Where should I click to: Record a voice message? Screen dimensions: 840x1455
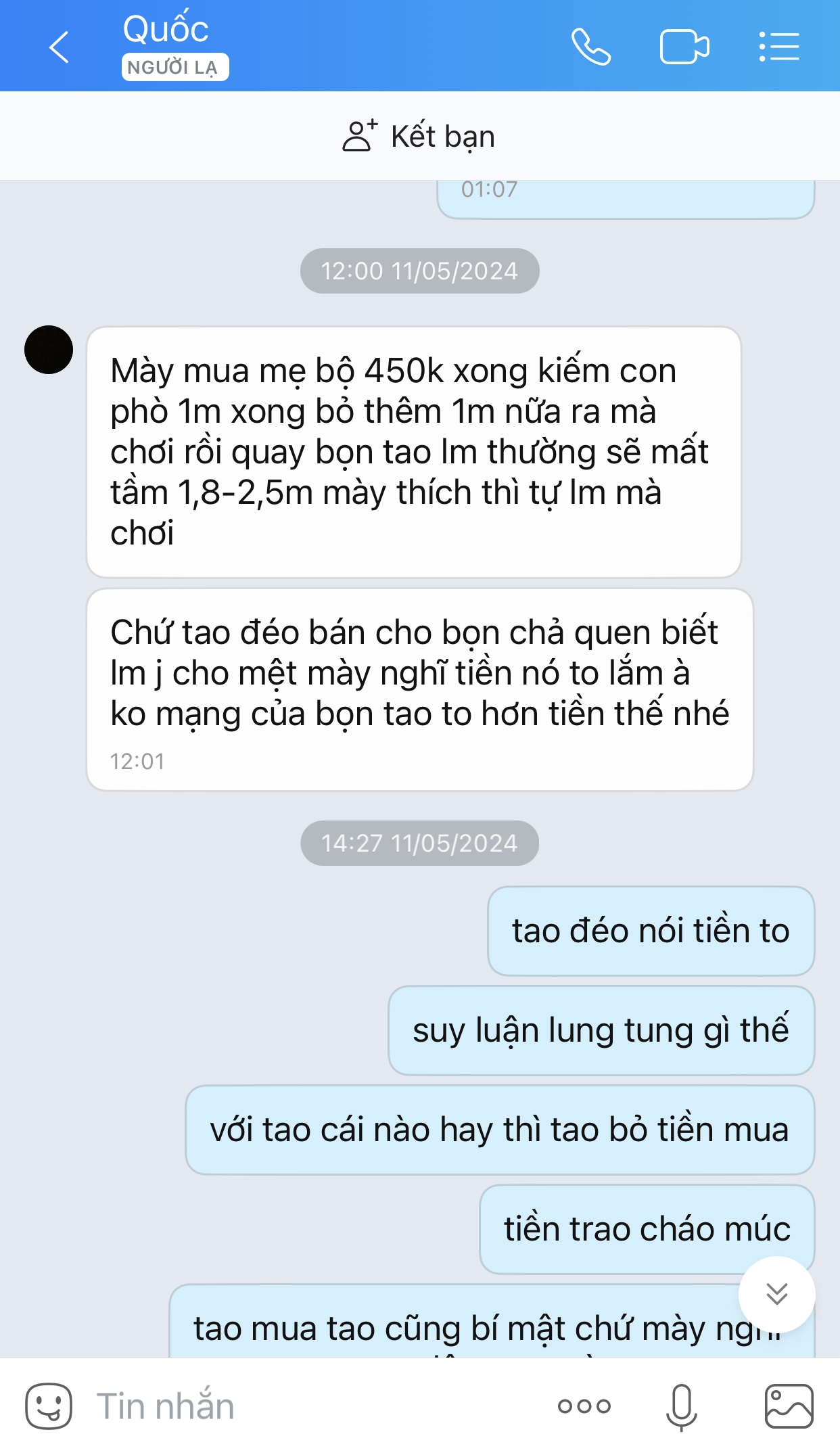click(681, 1406)
